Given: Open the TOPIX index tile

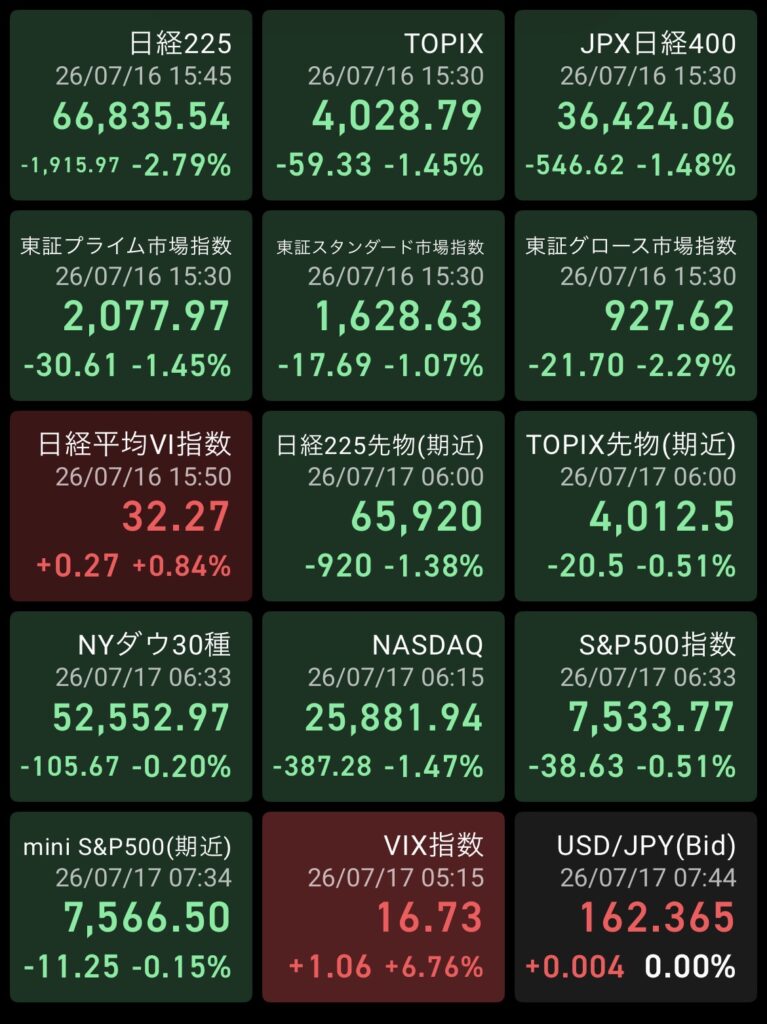Looking at the screenshot, I should tap(384, 105).
